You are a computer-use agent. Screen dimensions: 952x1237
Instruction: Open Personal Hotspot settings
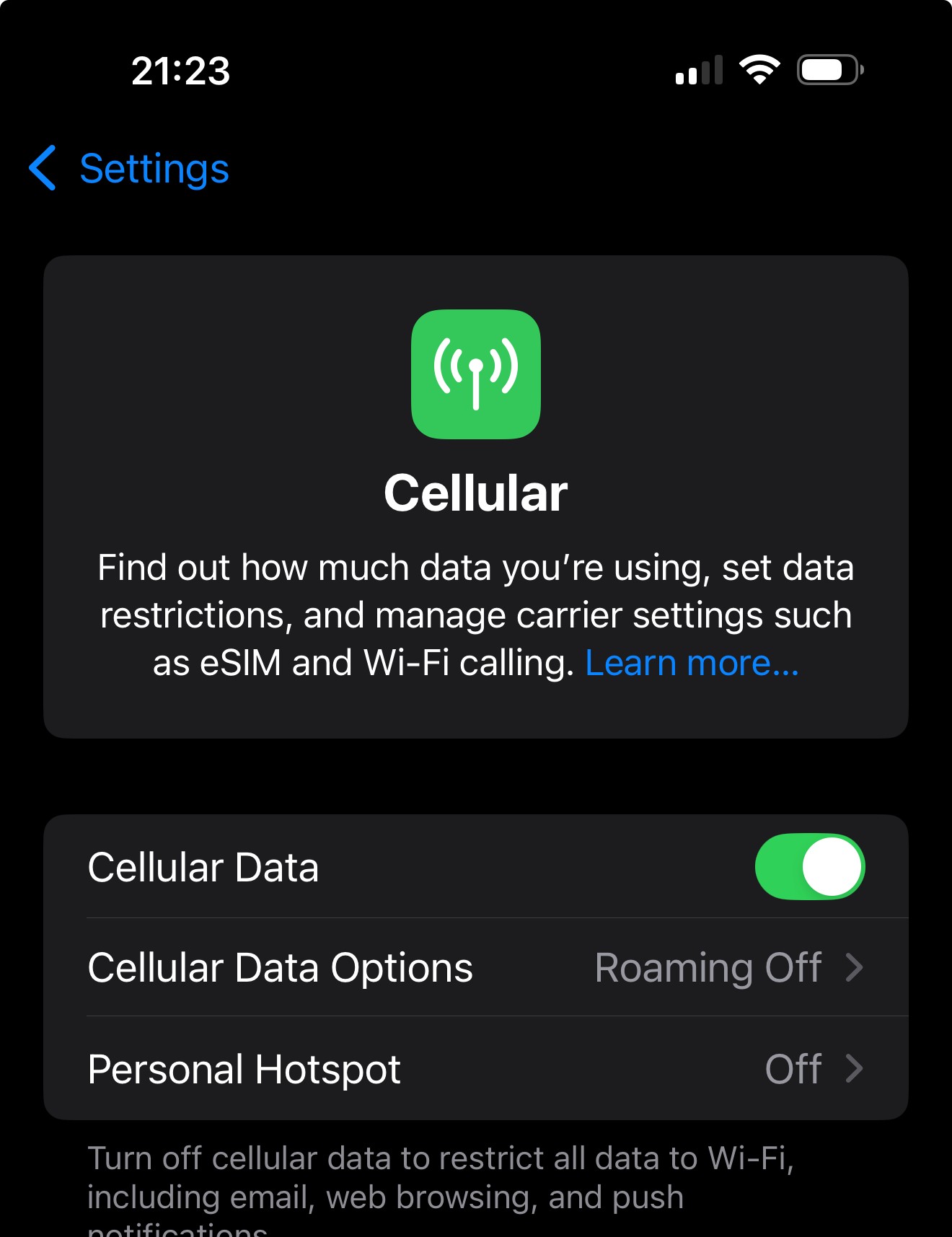click(x=475, y=1068)
